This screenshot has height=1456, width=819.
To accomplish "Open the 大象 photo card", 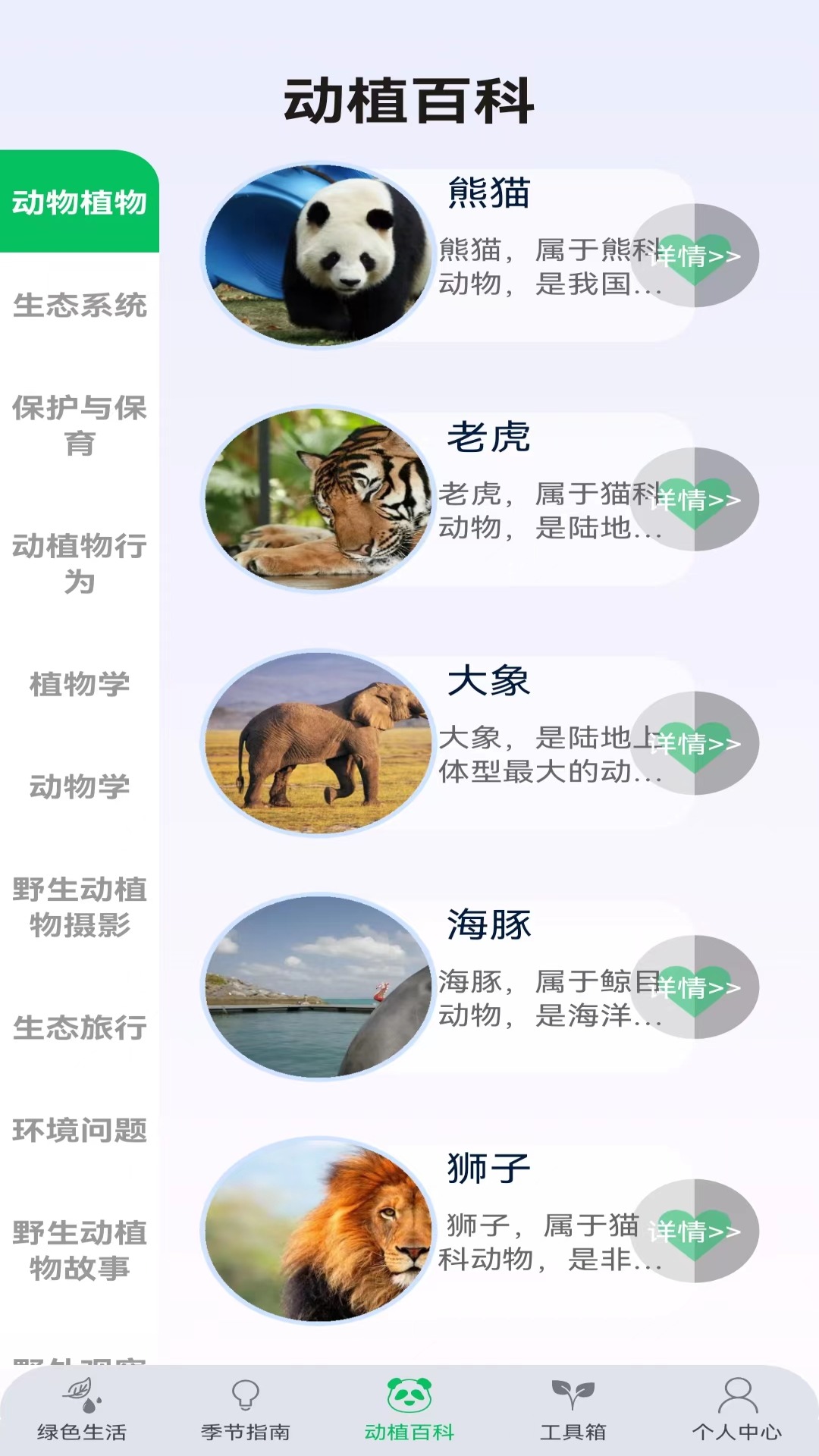I will point(318,743).
